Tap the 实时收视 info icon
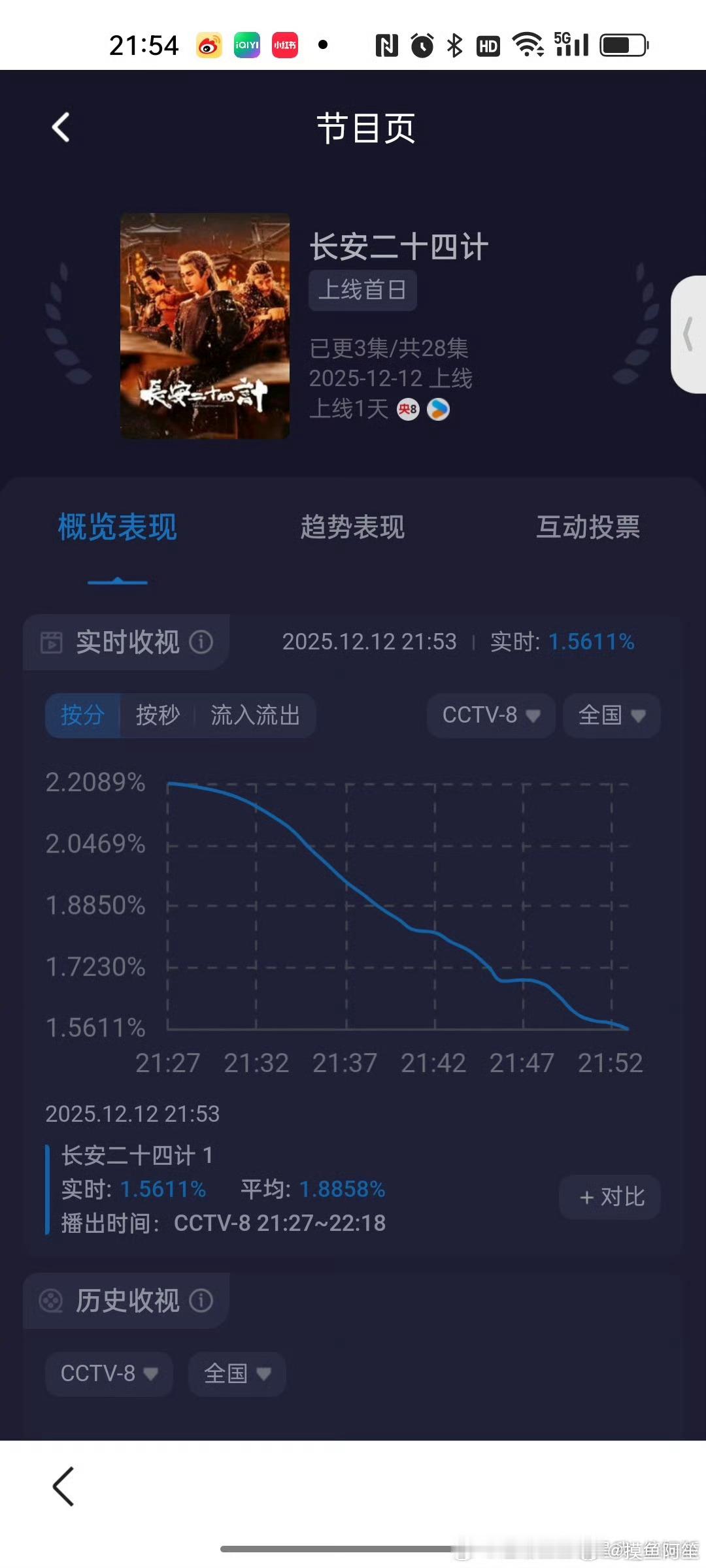706x1568 pixels. pyautogui.click(x=202, y=642)
